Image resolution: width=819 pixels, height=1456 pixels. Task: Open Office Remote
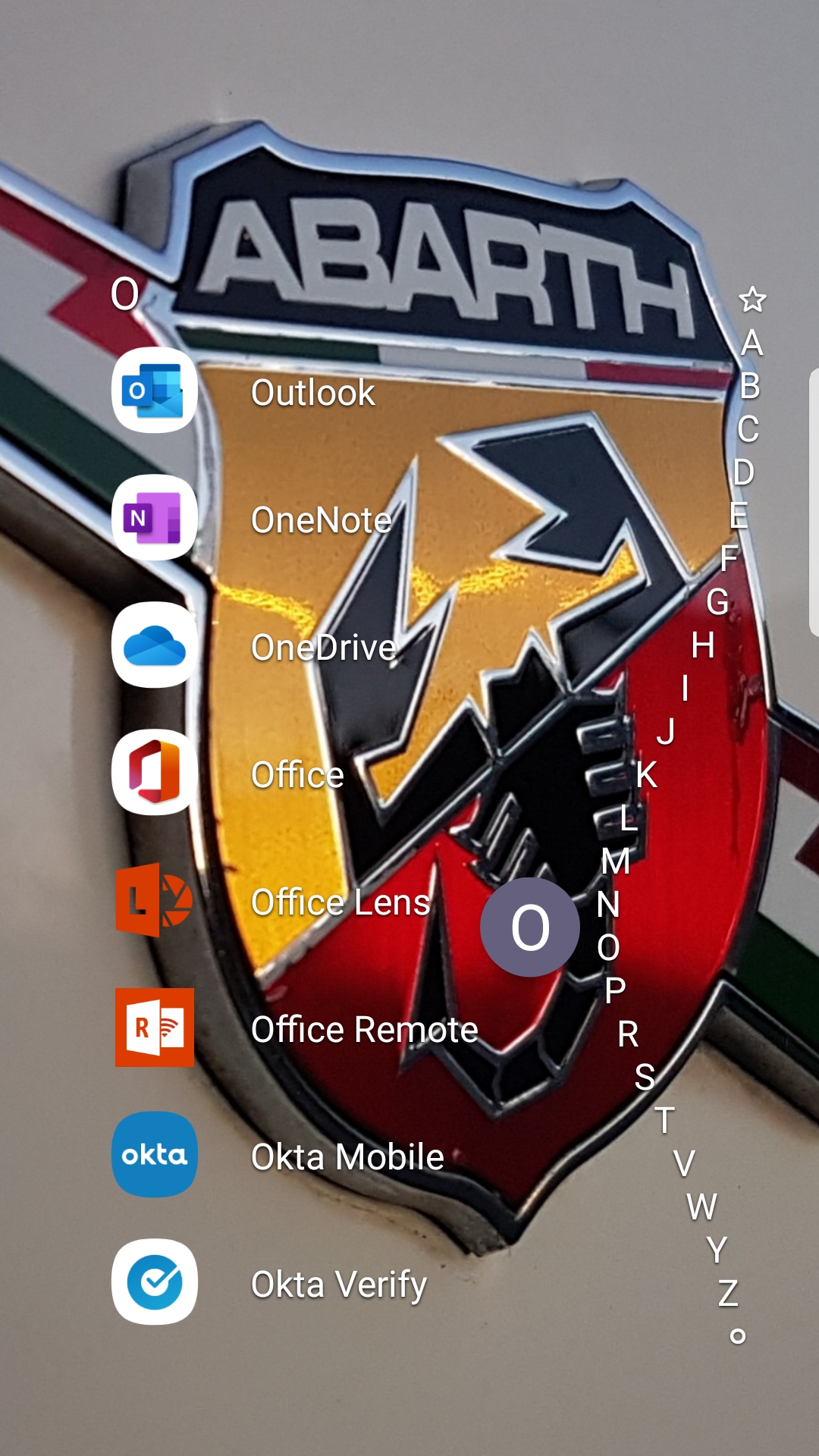(155, 1028)
